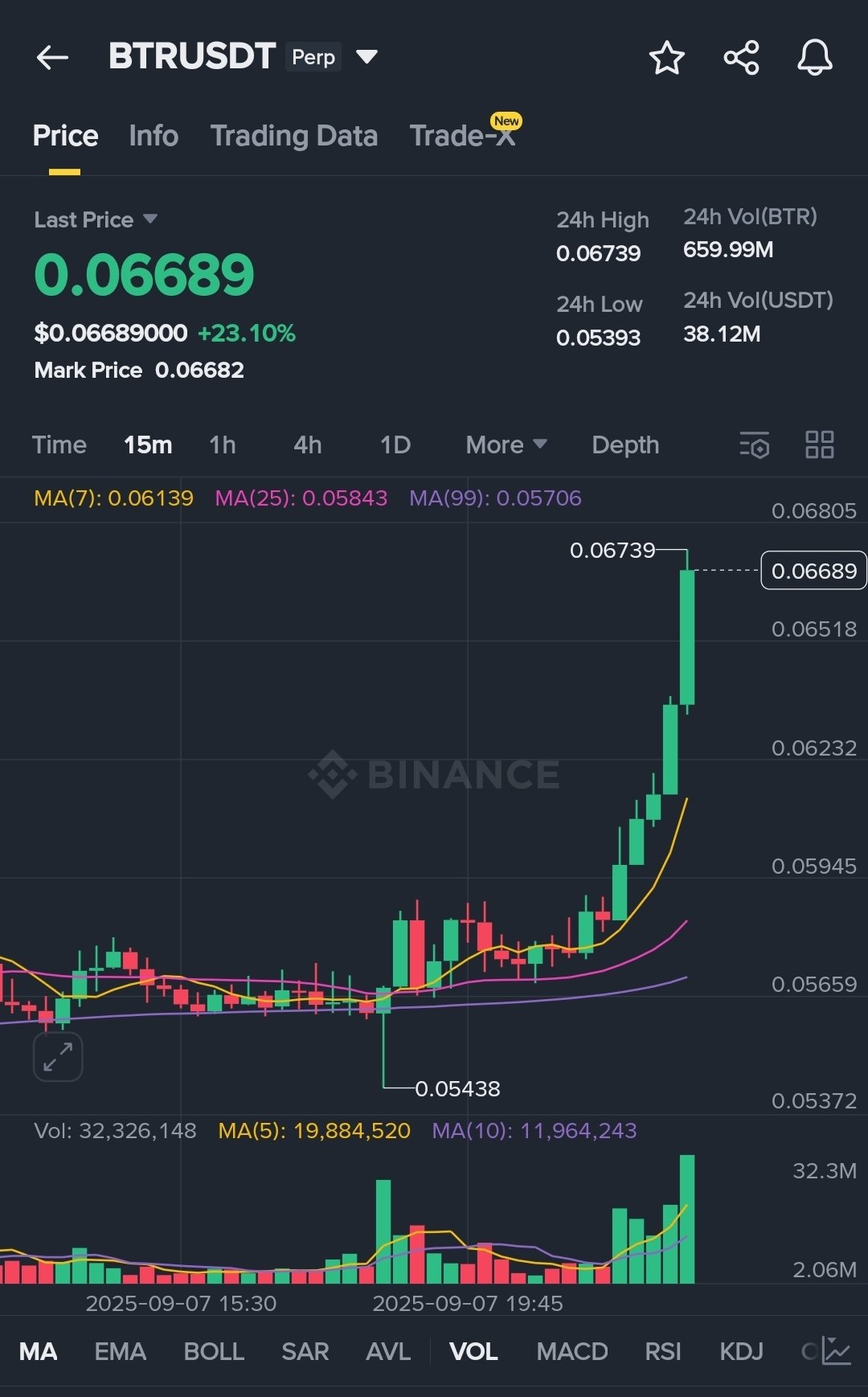Open the BTRUSDT pair selector dropdown
This screenshot has width=868, height=1397.
pos(366,57)
